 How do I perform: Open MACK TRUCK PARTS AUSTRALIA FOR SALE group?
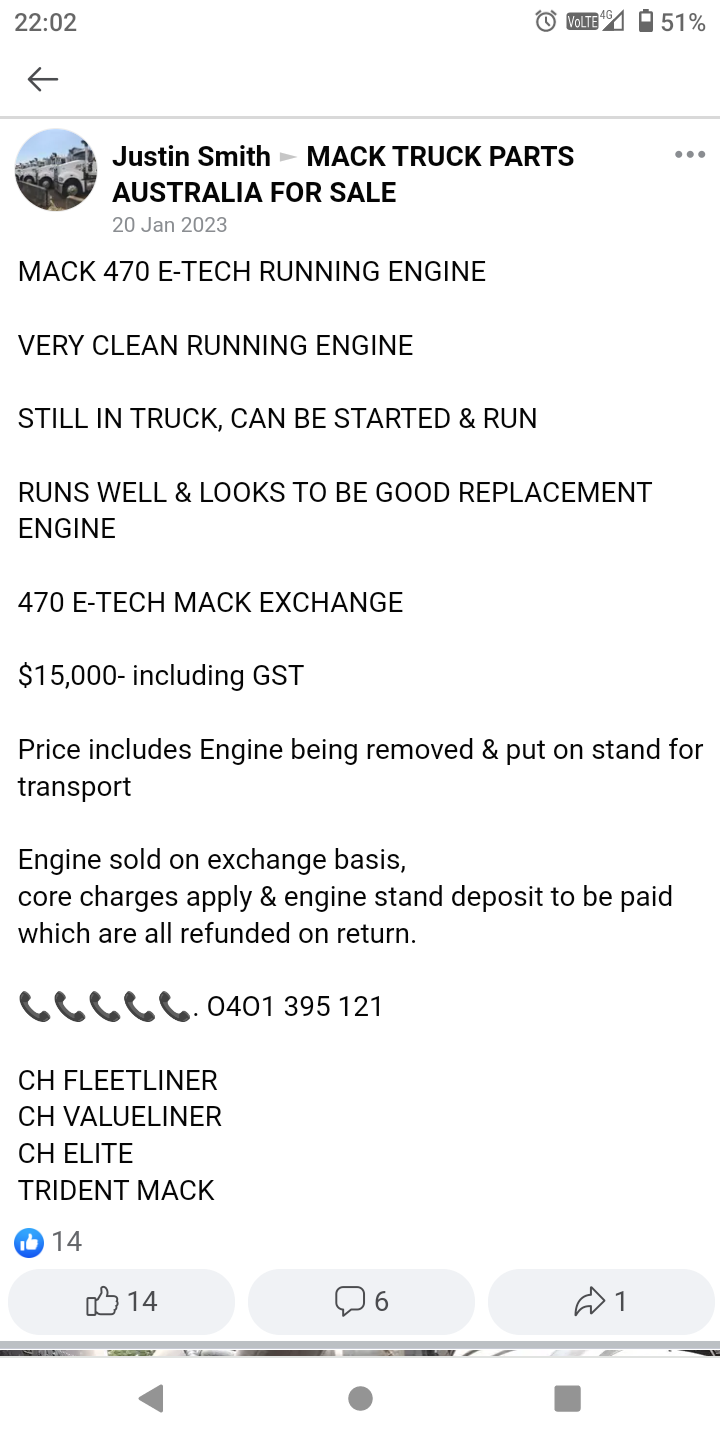click(x=343, y=174)
